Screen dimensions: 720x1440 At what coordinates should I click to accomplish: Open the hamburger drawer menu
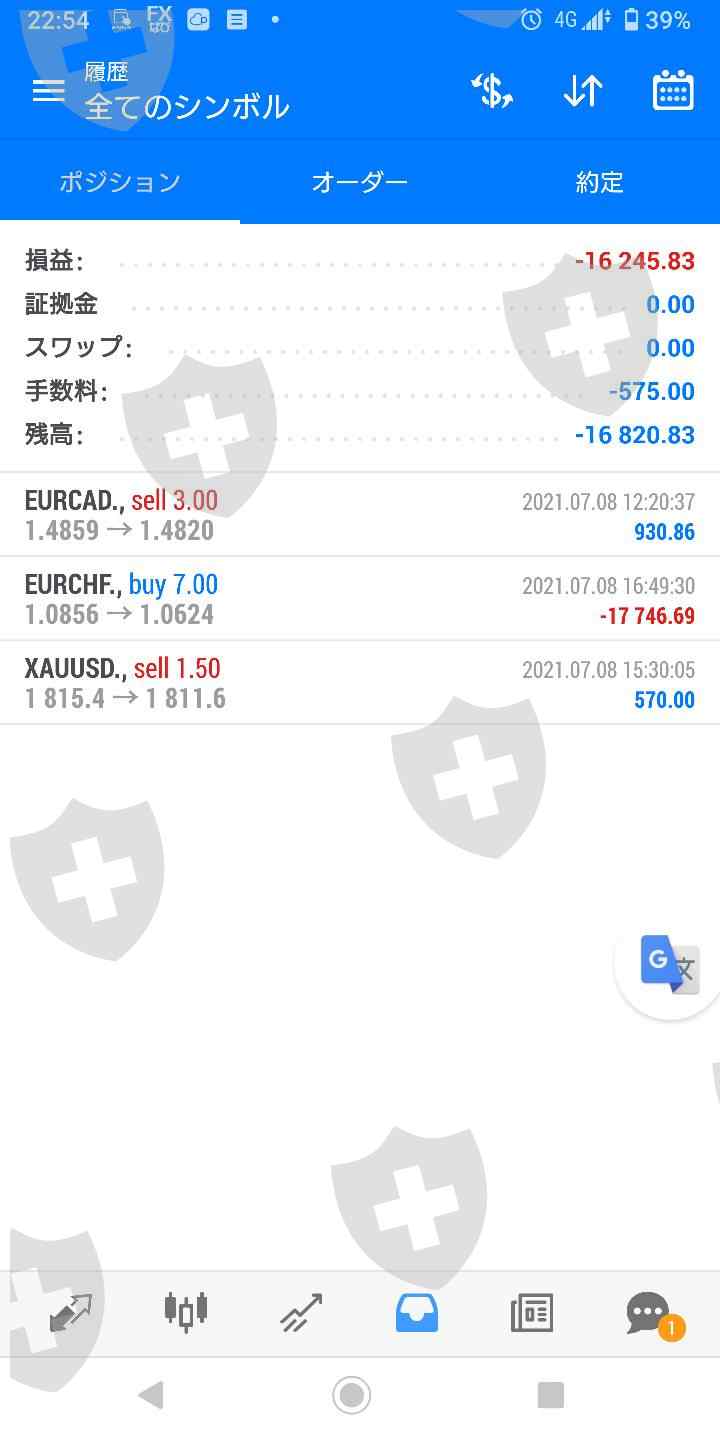(48, 91)
